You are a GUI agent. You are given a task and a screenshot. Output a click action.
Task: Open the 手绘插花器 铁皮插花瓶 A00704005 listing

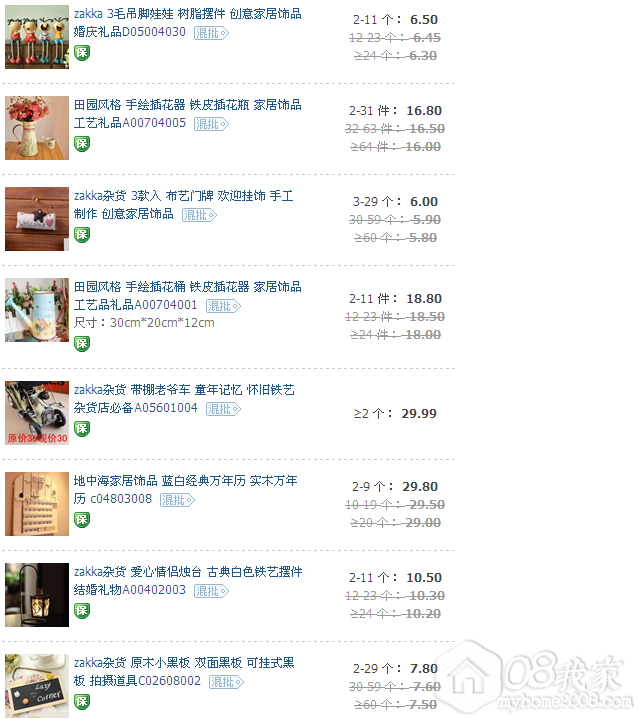click(x=187, y=105)
